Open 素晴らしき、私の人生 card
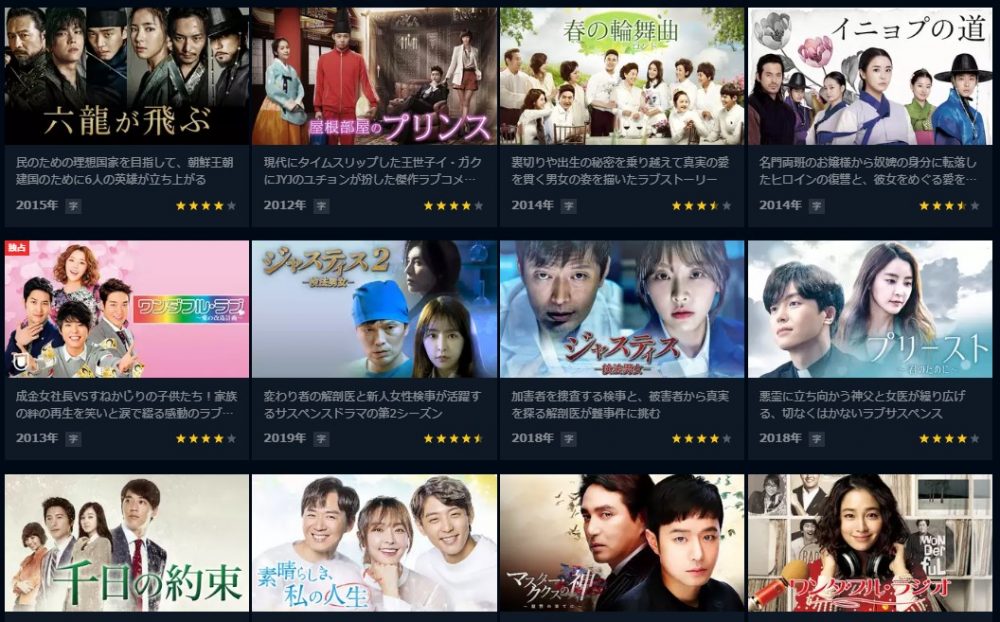 click(x=374, y=543)
